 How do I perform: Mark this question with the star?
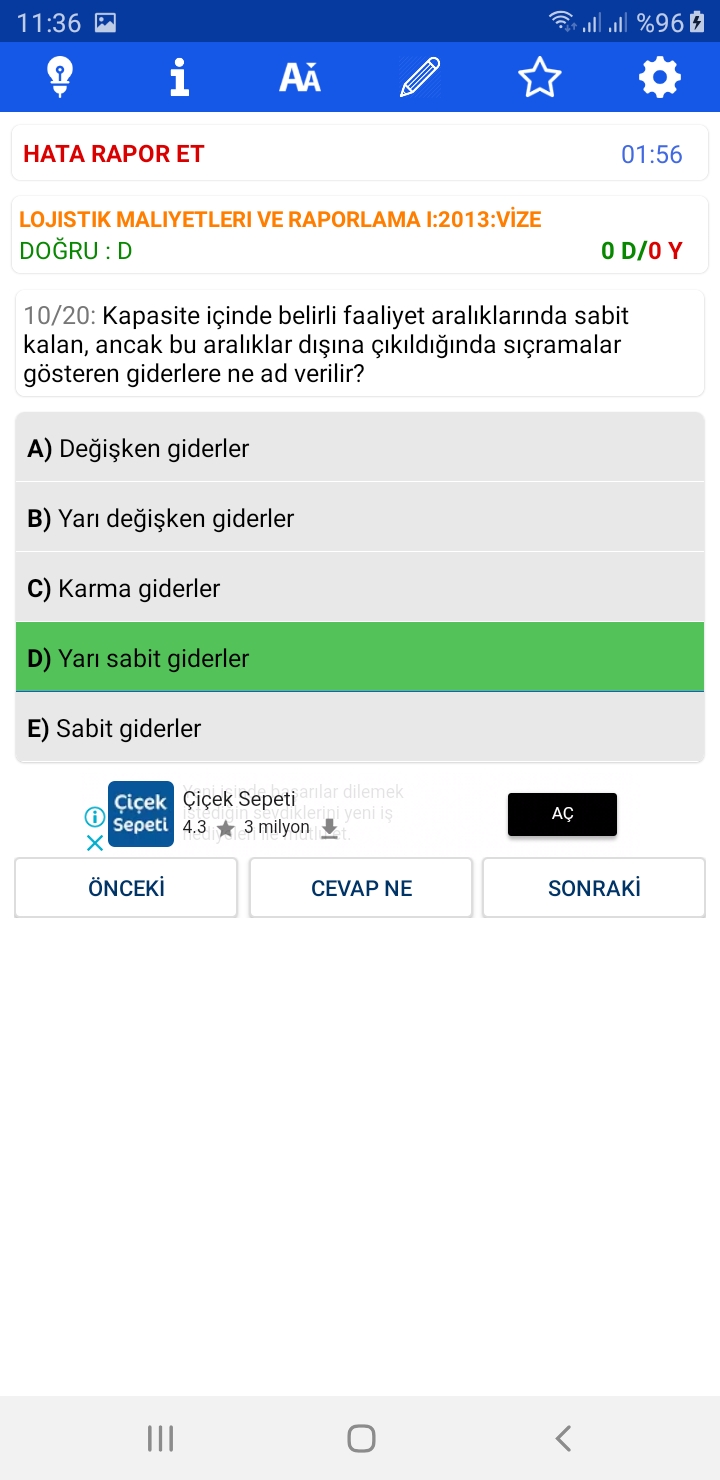click(x=540, y=77)
